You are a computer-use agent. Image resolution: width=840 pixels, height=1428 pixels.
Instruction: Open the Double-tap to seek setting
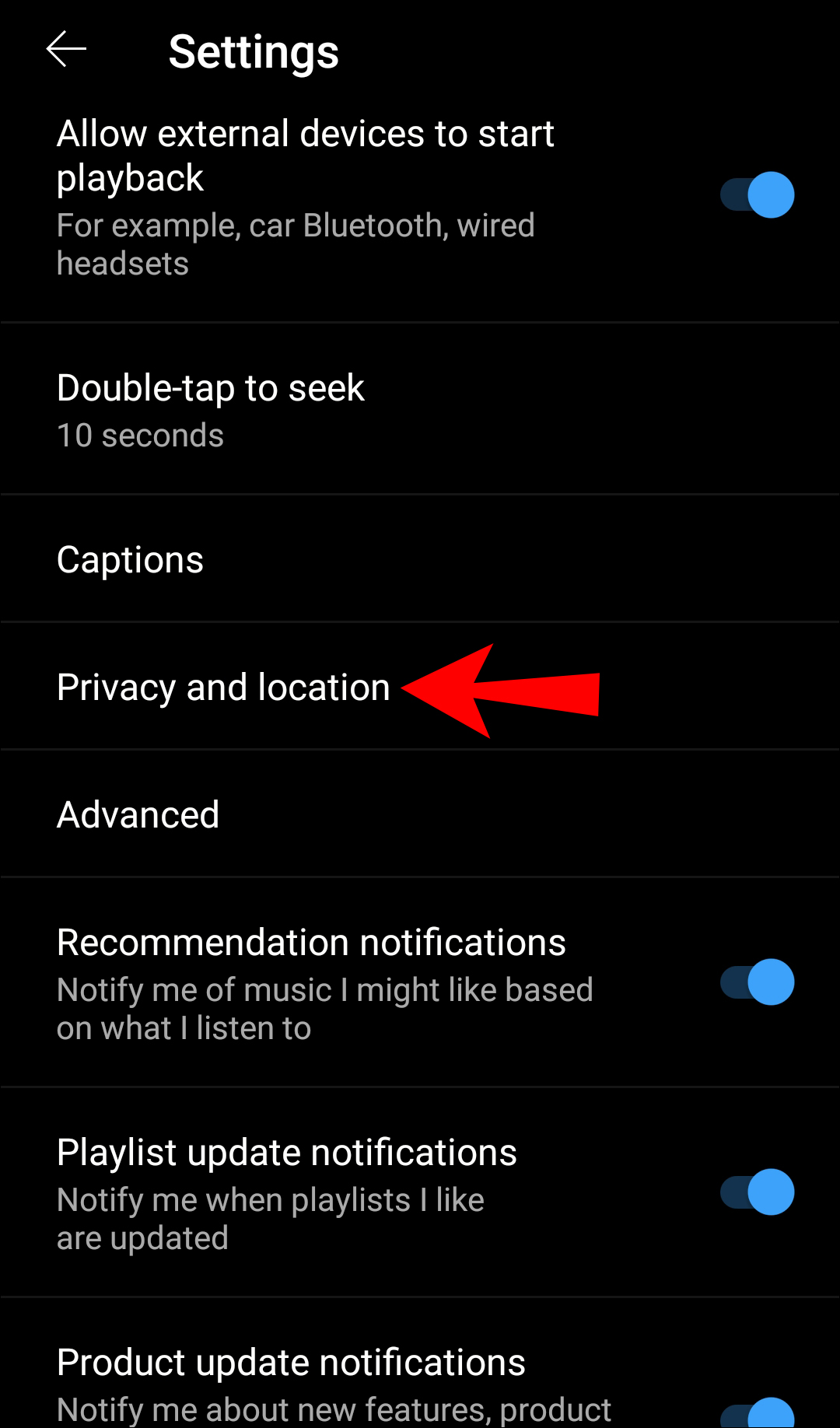(x=210, y=410)
